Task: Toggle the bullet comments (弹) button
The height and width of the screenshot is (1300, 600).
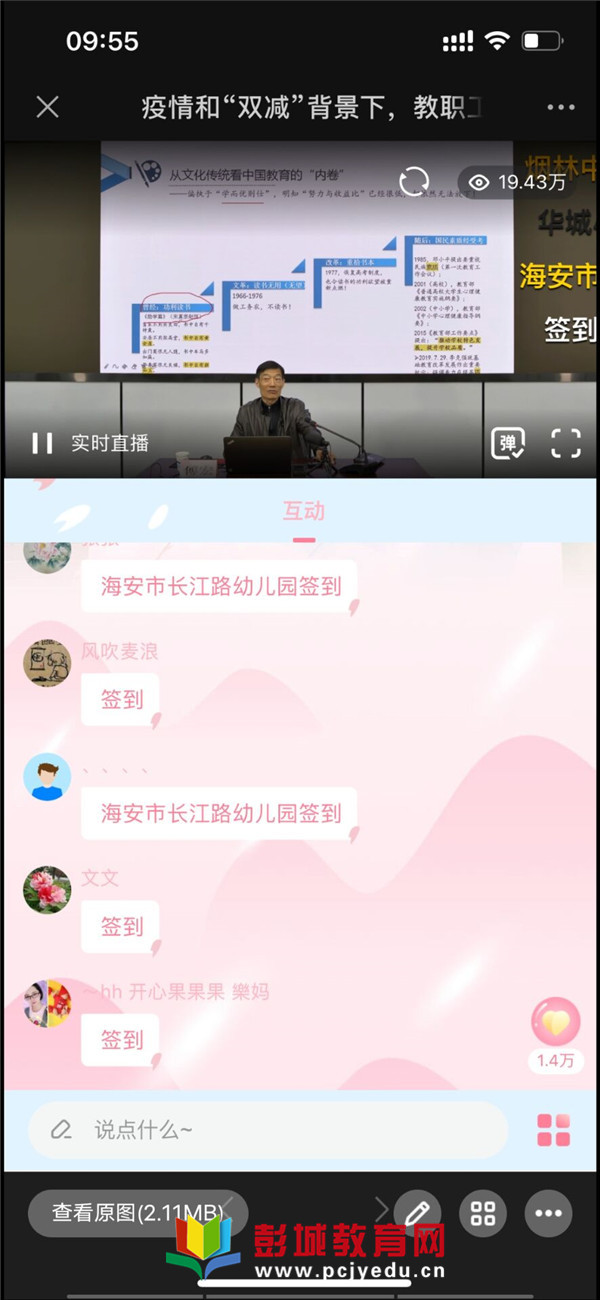Action: (508, 443)
